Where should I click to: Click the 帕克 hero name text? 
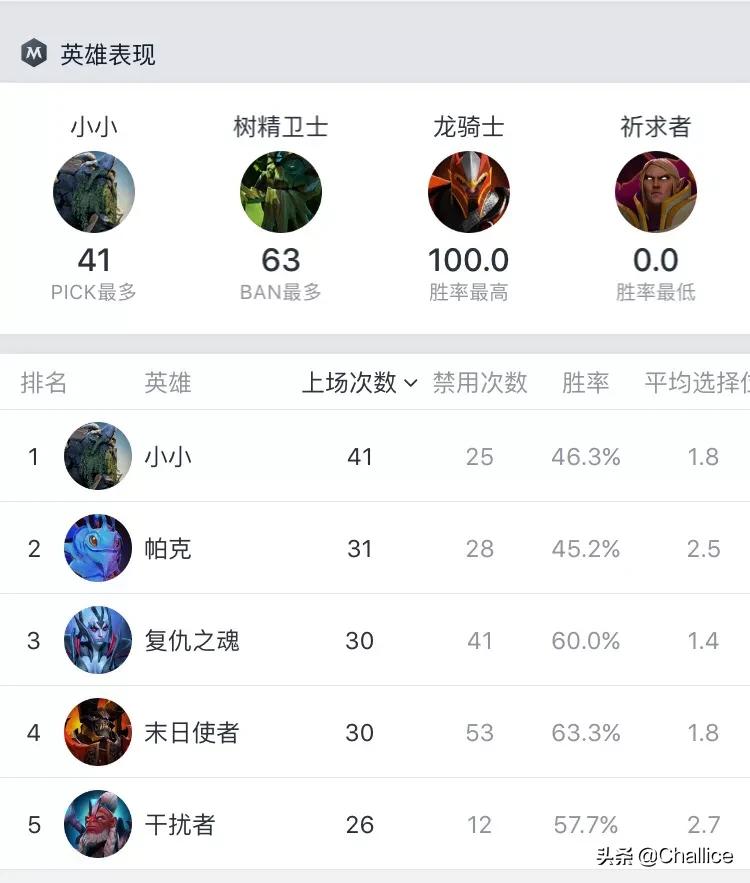[x=169, y=548]
